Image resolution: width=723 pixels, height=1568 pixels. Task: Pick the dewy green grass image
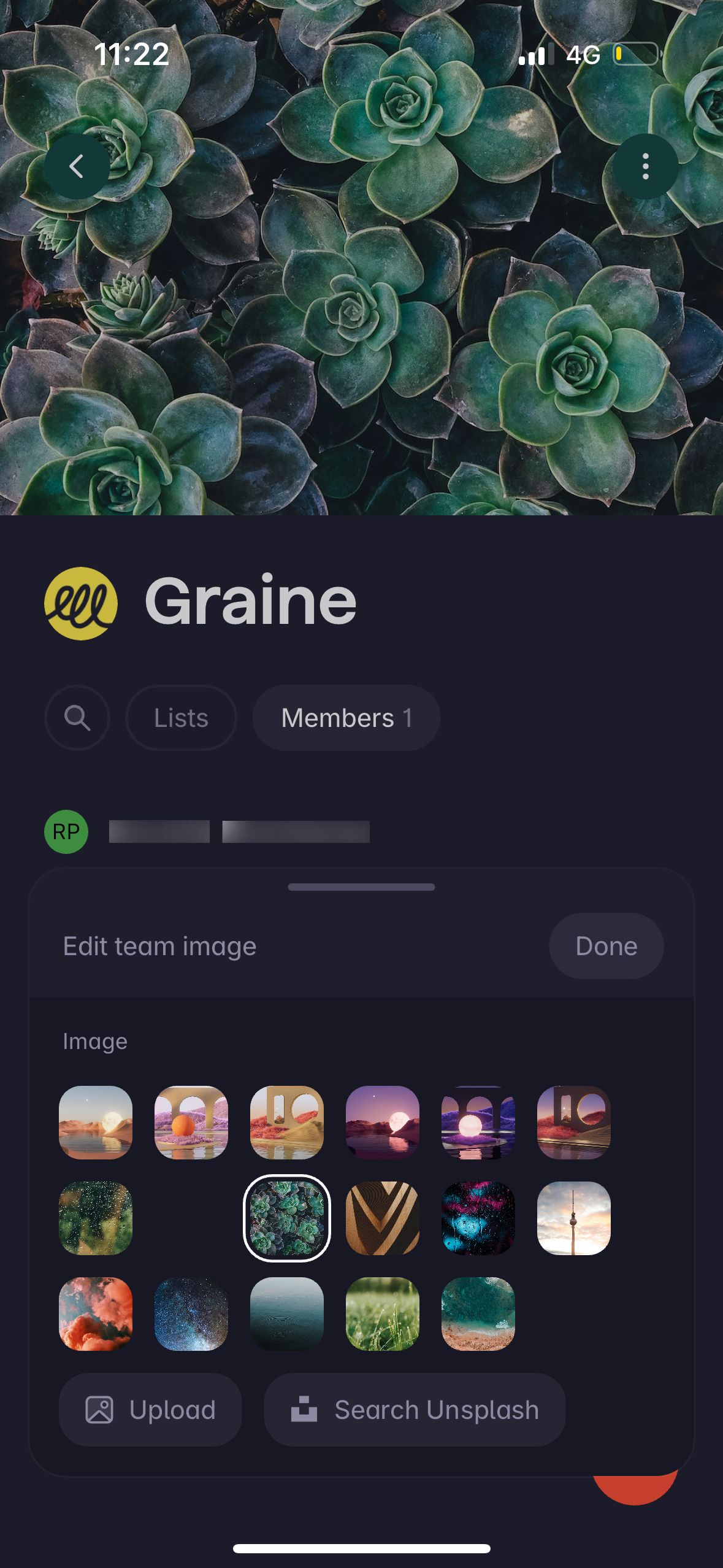[383, 1313]
